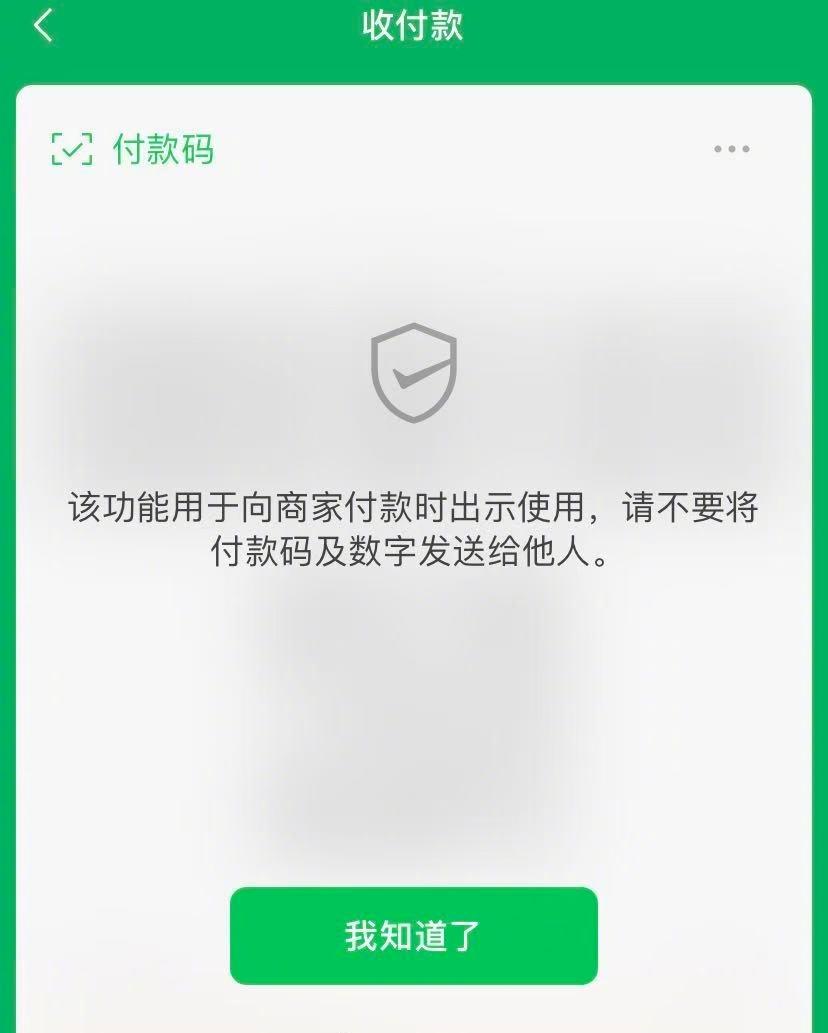828x1033 pixels.
Task: Tap the security warning text paragraph
Action: (x=414, y=530)
